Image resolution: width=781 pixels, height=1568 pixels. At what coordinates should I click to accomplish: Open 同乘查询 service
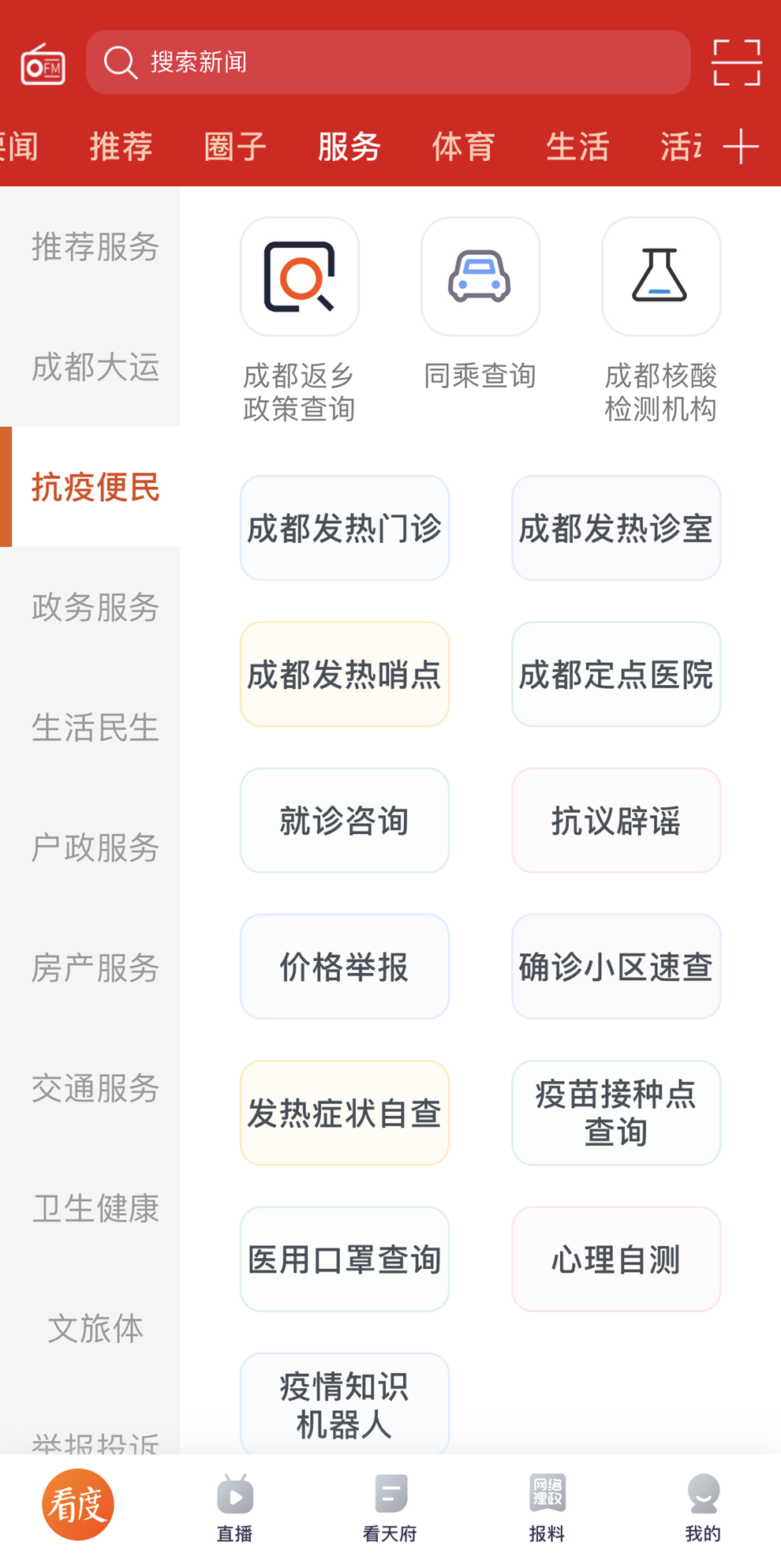pyautogui.click(x=480, y=305)
